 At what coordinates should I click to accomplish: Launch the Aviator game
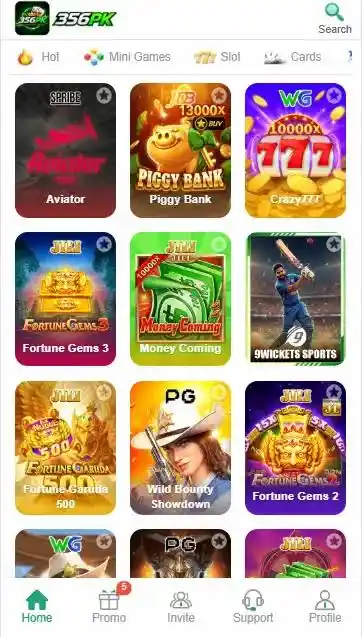click(x=65, y=150)
